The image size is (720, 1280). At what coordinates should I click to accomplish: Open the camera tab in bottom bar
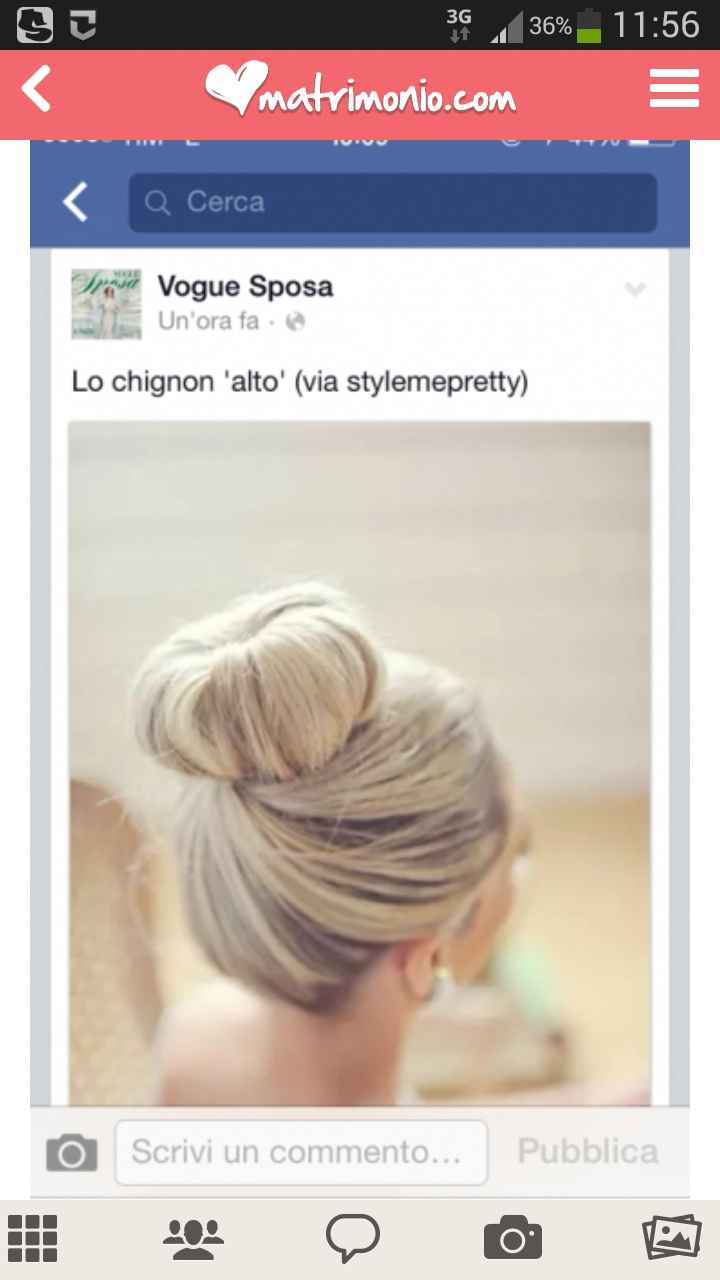tap(512, 1238)
